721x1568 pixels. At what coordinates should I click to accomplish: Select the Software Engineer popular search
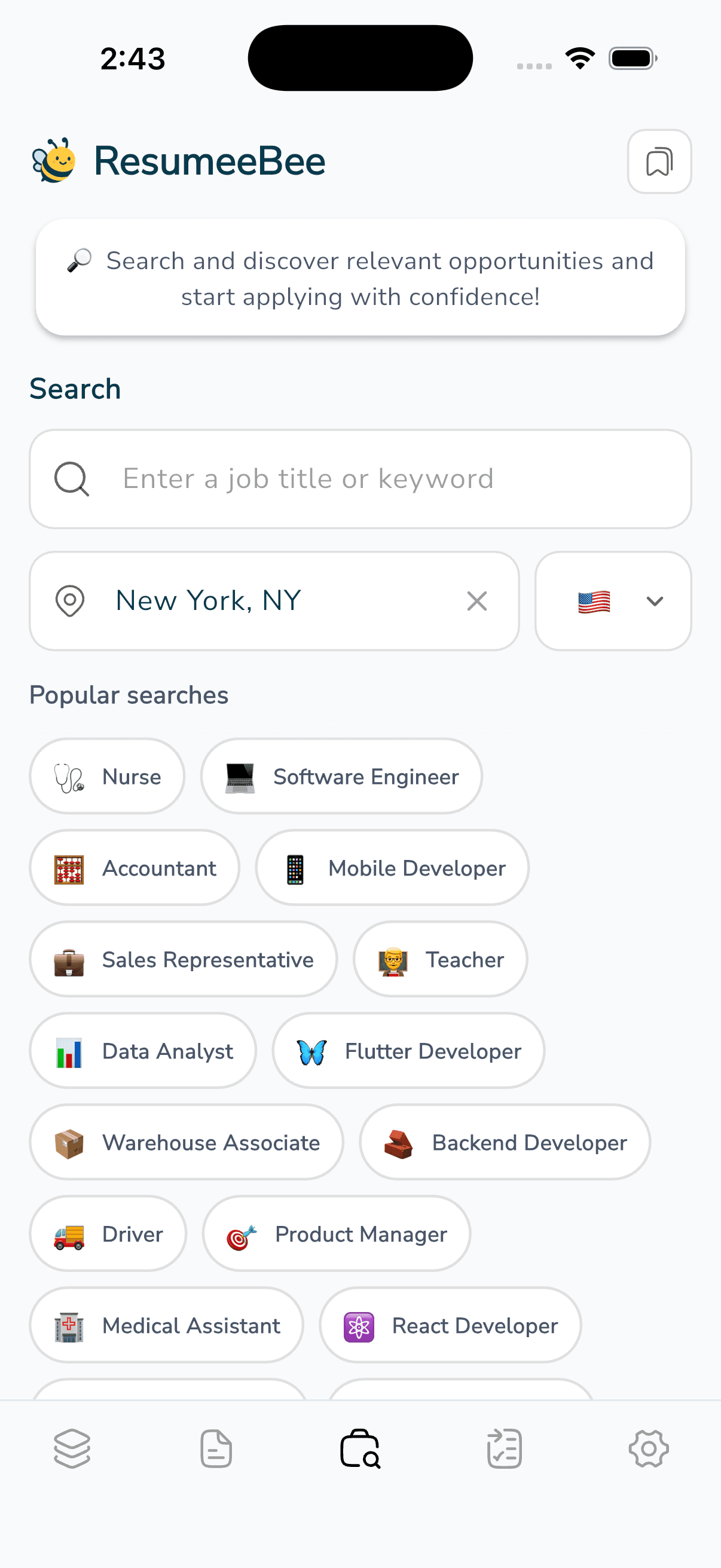tap(341, 776)
